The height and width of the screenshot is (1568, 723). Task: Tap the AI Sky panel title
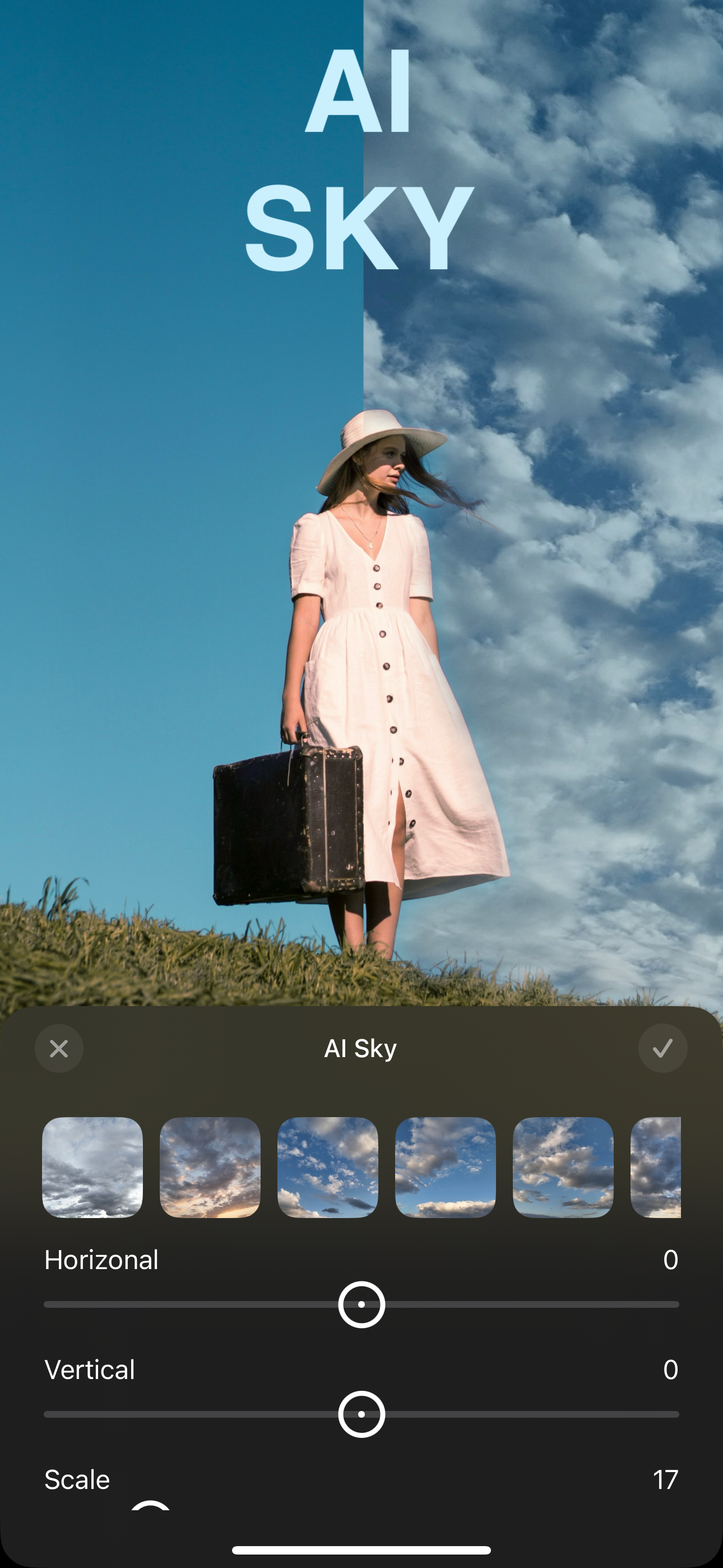361,1048
